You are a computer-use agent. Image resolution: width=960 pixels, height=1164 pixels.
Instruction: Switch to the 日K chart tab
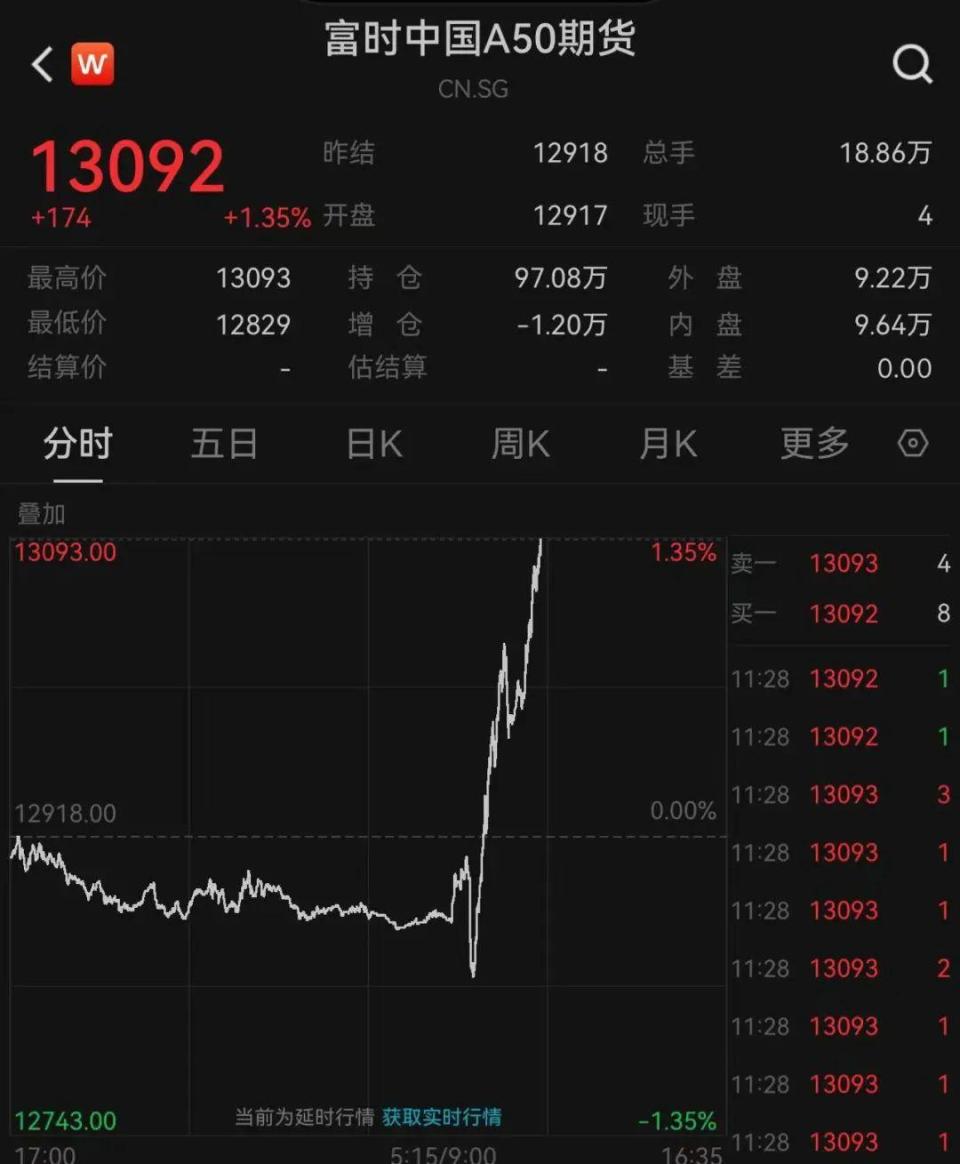(374, 444)
